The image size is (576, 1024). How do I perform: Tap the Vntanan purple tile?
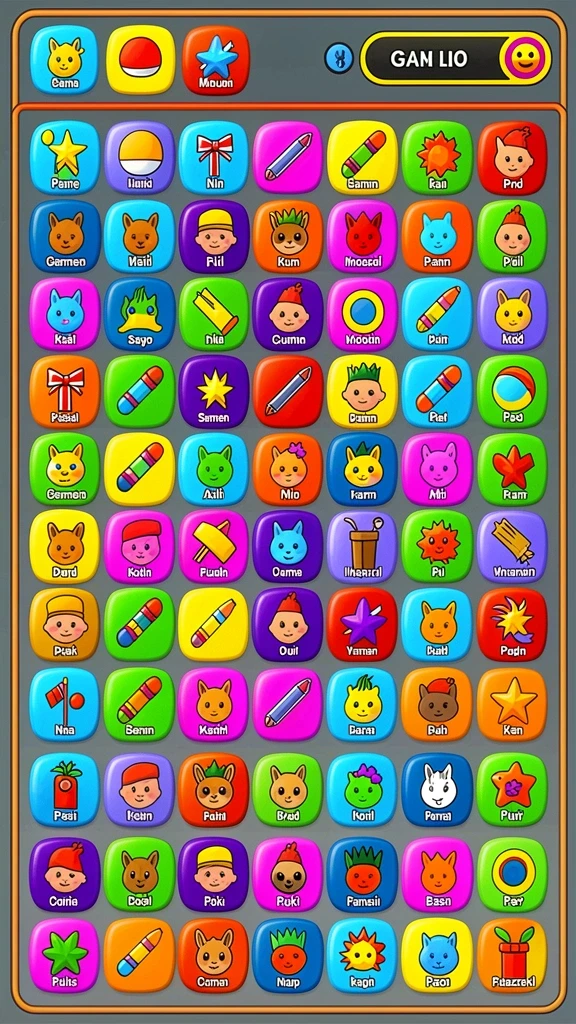513,547
